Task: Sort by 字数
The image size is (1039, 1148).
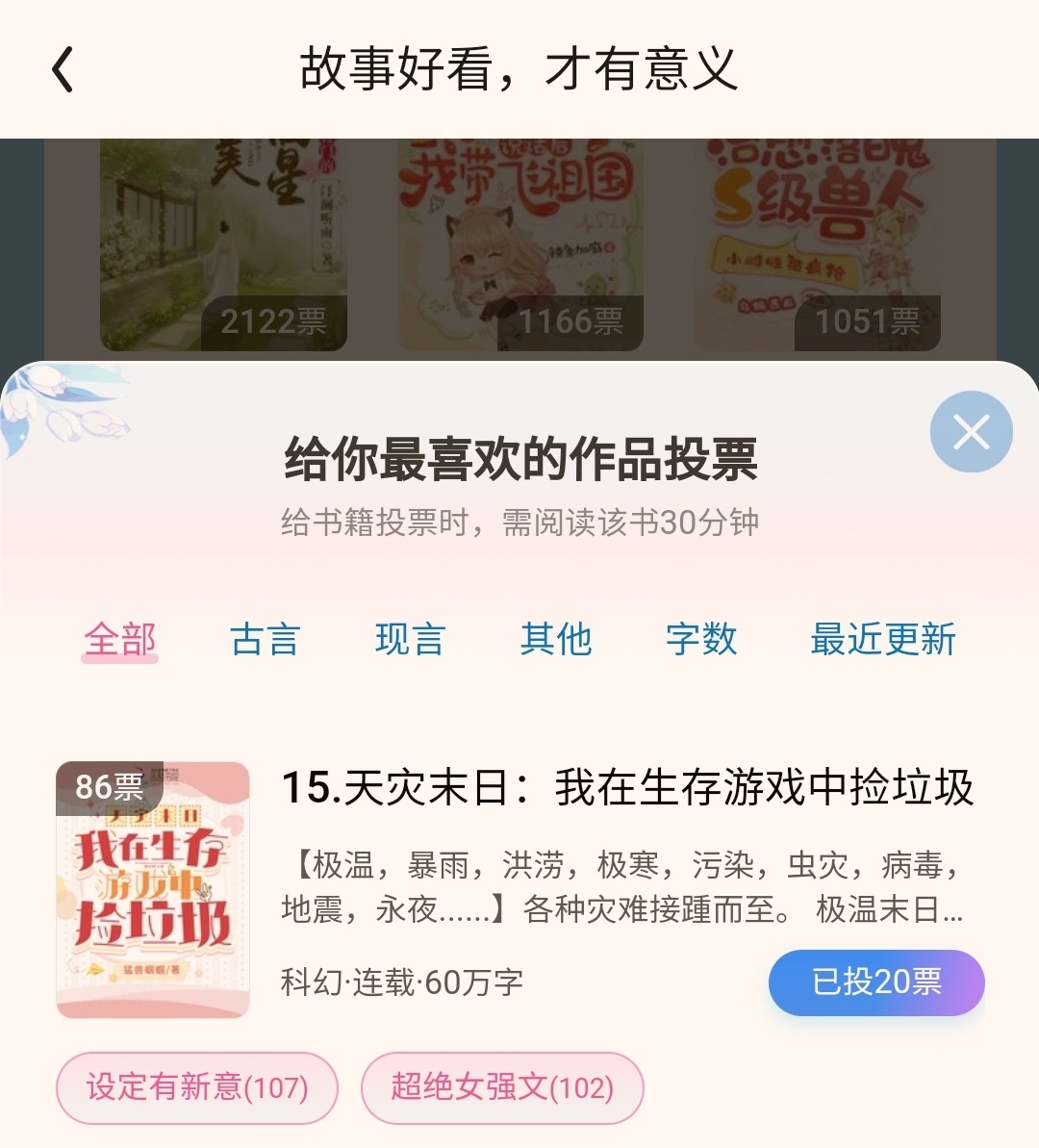Action: pos(701,640)
